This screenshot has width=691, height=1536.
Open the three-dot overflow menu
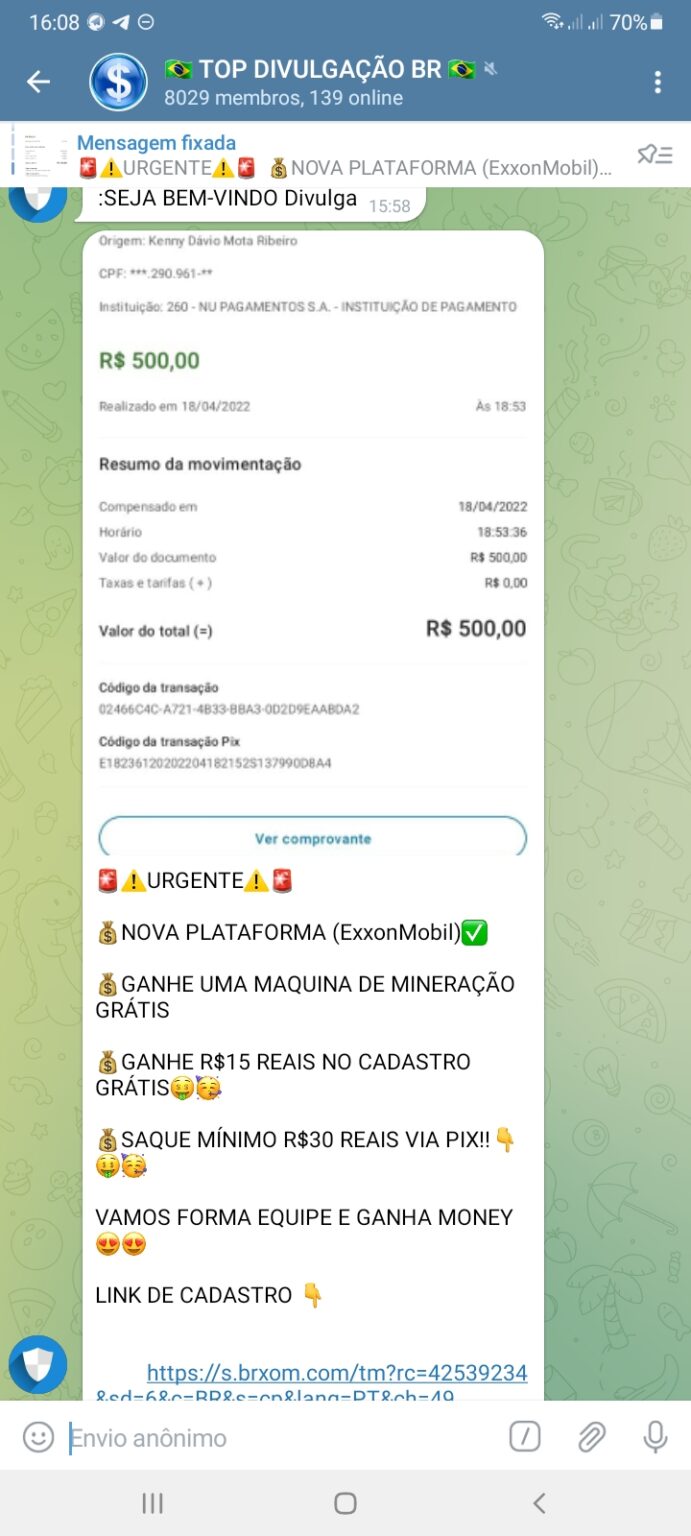tap(657, 82)
